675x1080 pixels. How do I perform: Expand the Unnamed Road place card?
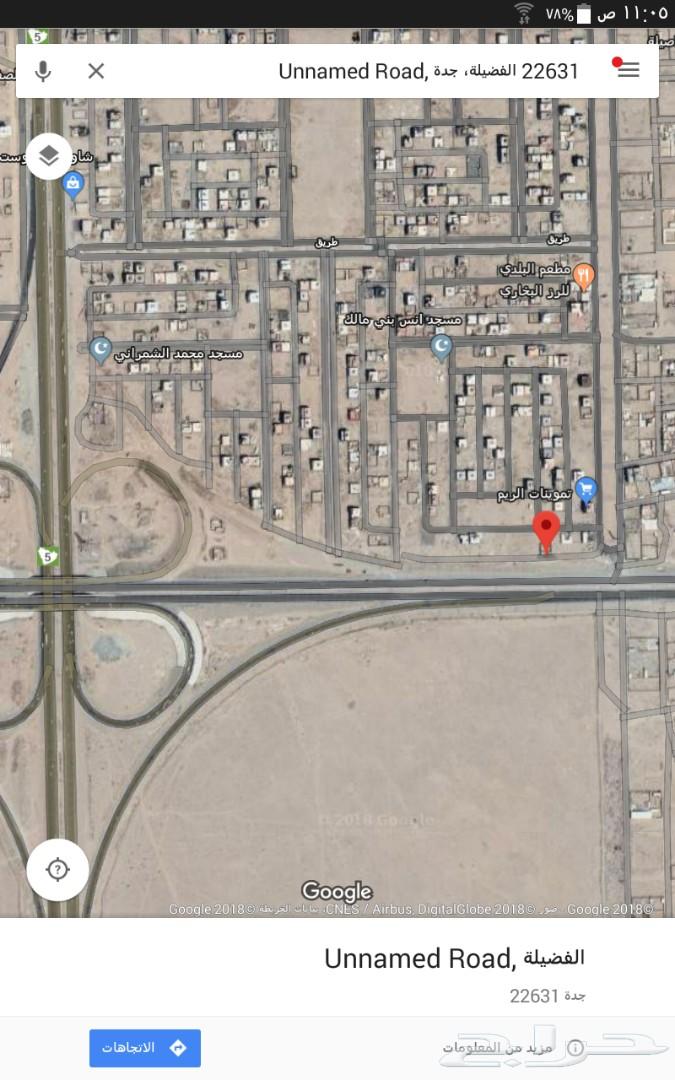point(338,967)
